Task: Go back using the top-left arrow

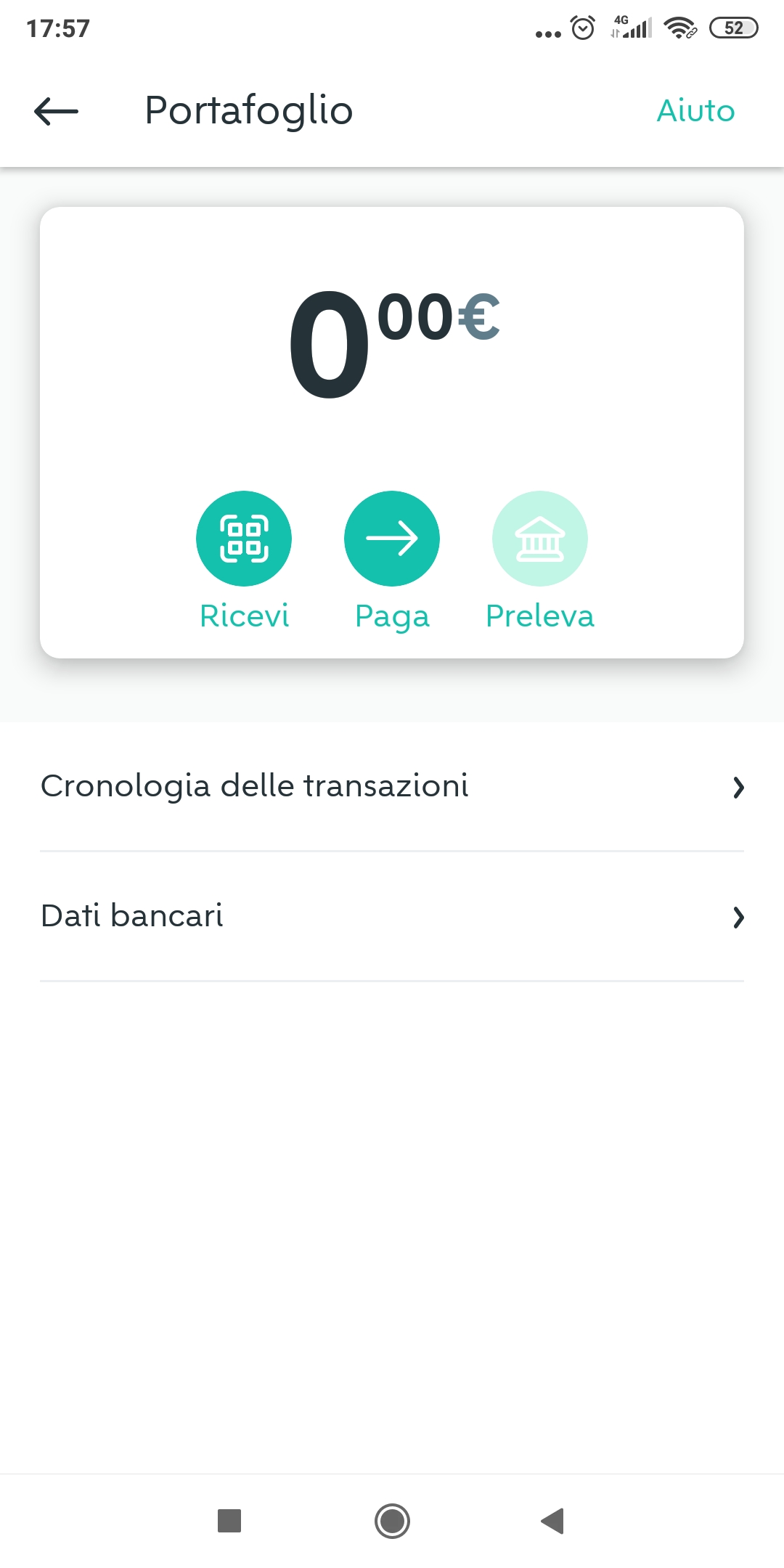Action: pos(56,111)
